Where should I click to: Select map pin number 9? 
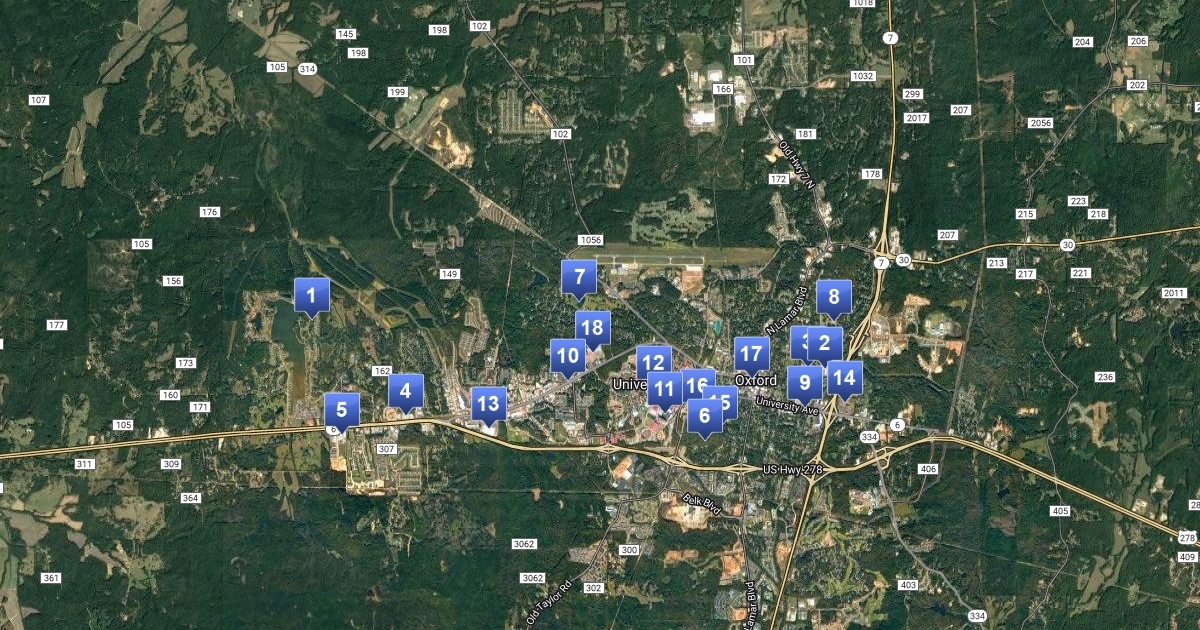[804, 382]
